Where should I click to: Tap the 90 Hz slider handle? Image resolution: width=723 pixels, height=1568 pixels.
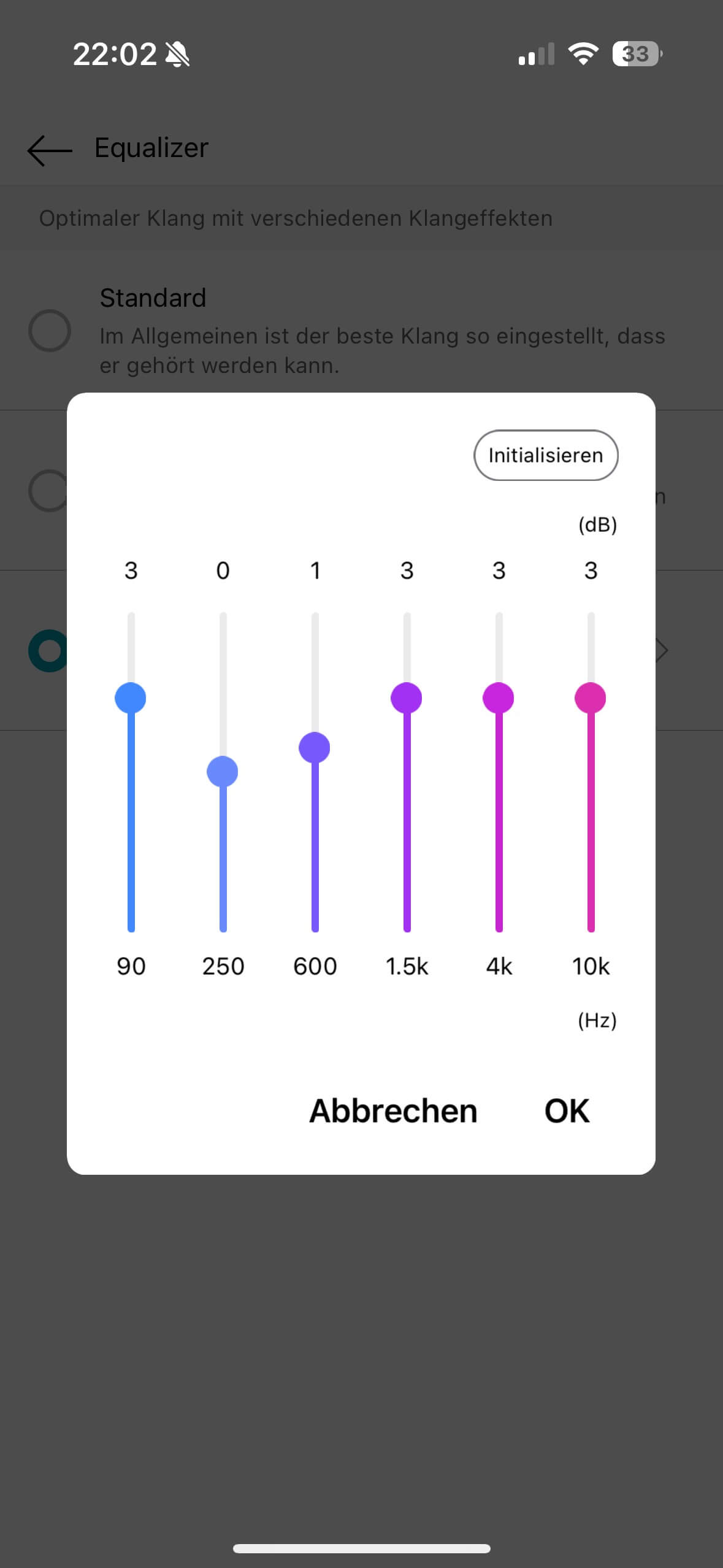coord(131,698)
